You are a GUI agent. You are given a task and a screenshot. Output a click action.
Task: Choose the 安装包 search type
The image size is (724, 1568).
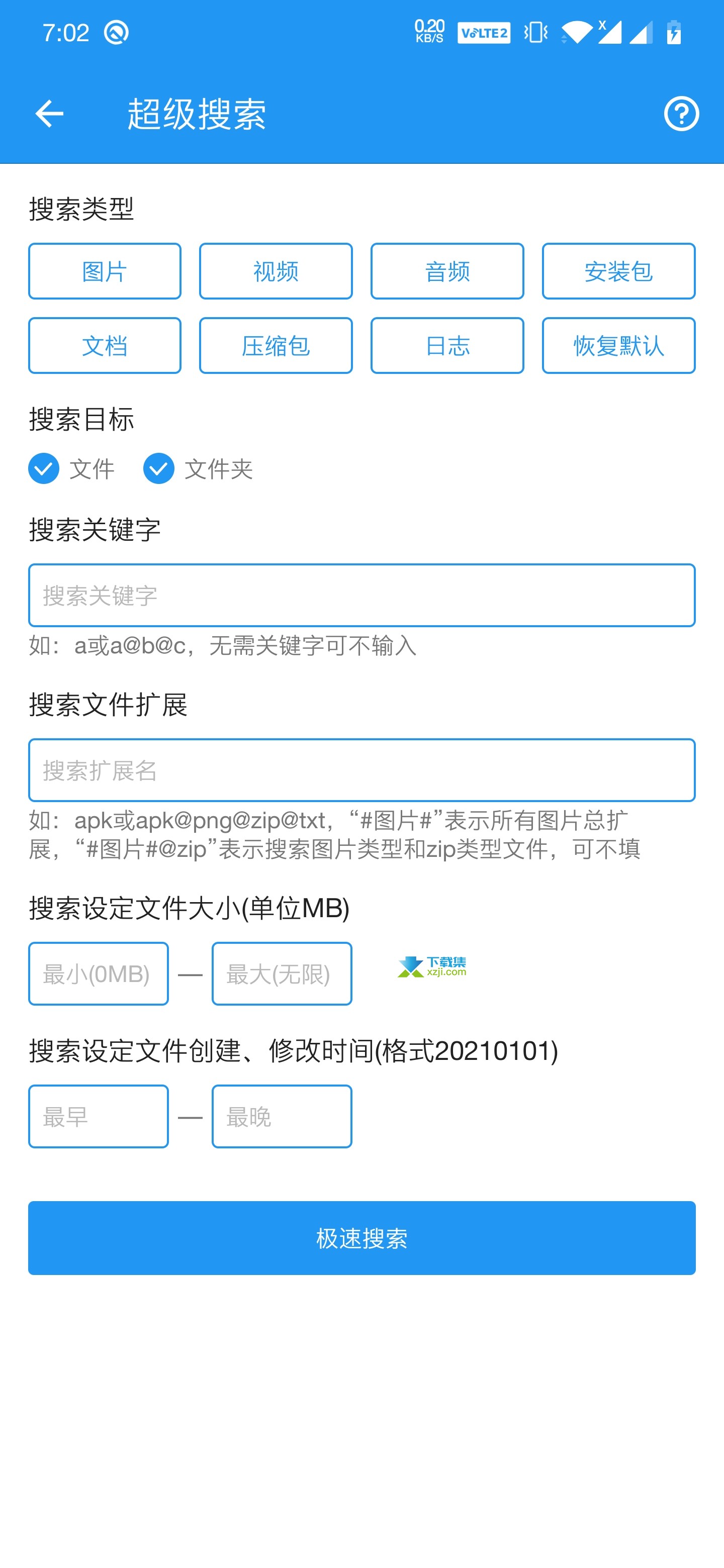618,271
